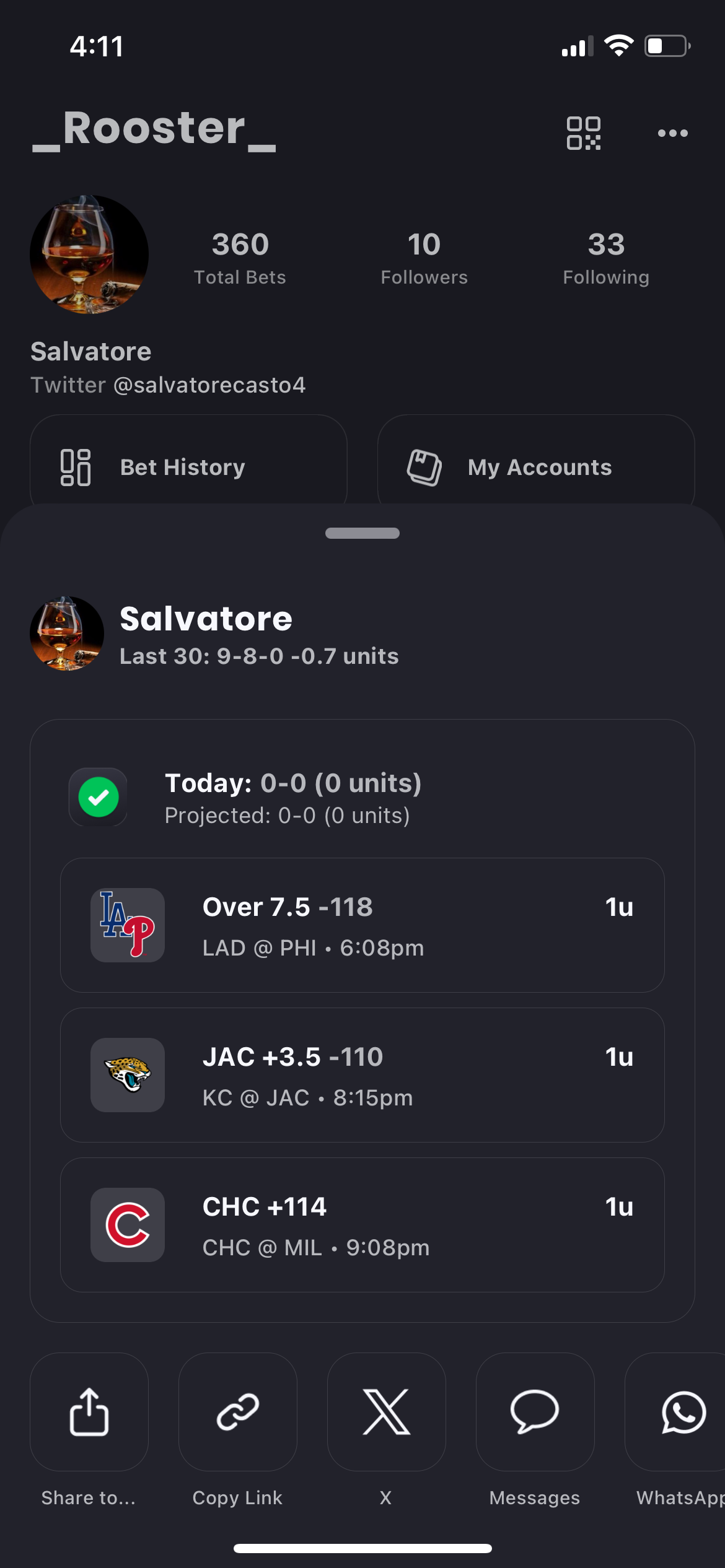Open Bet History
Screen dimensions: 725x1568
click(x=188, y=466)
